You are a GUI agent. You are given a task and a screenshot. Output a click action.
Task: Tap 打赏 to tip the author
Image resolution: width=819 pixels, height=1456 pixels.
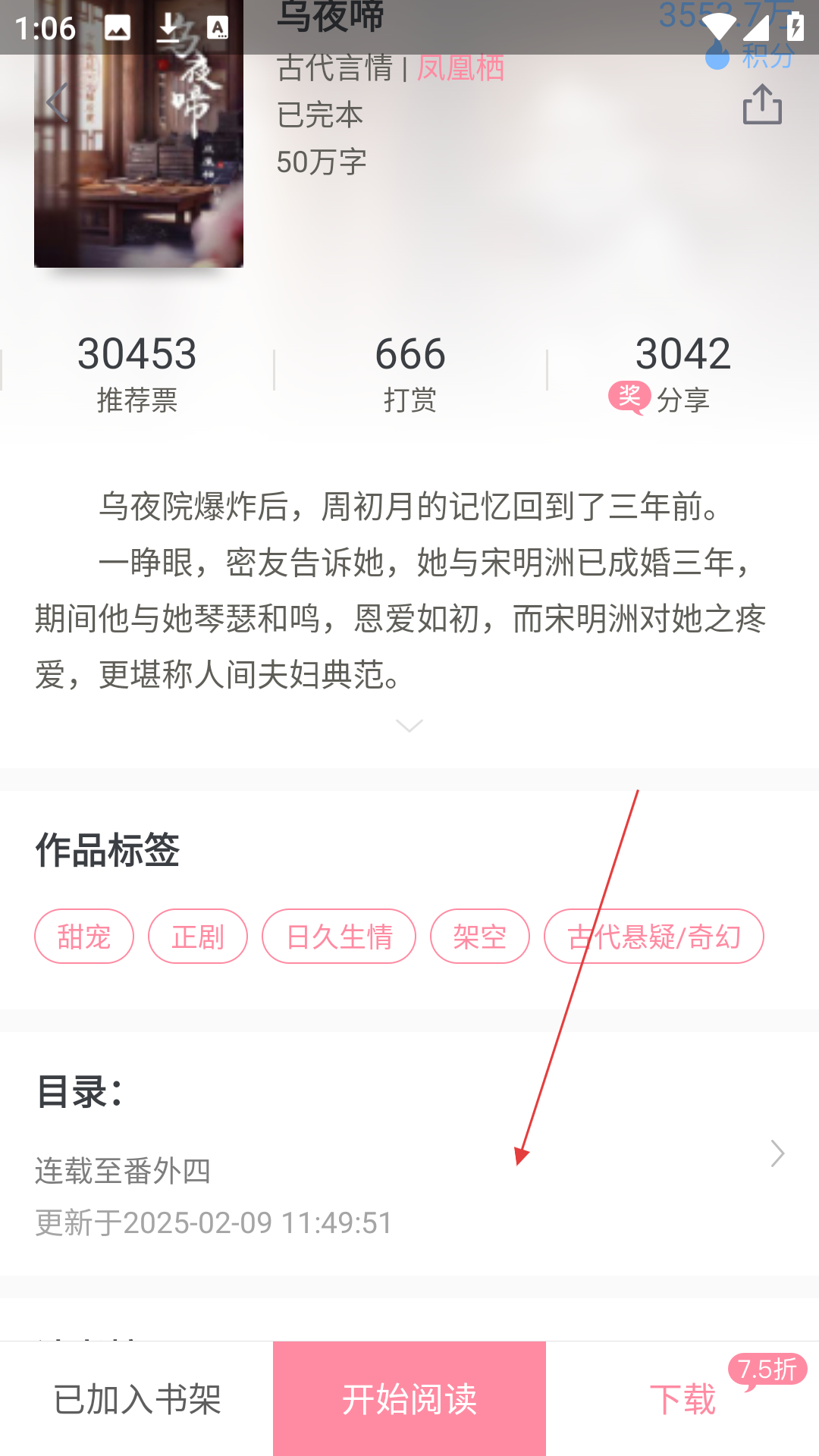click(x=409, y=372)
